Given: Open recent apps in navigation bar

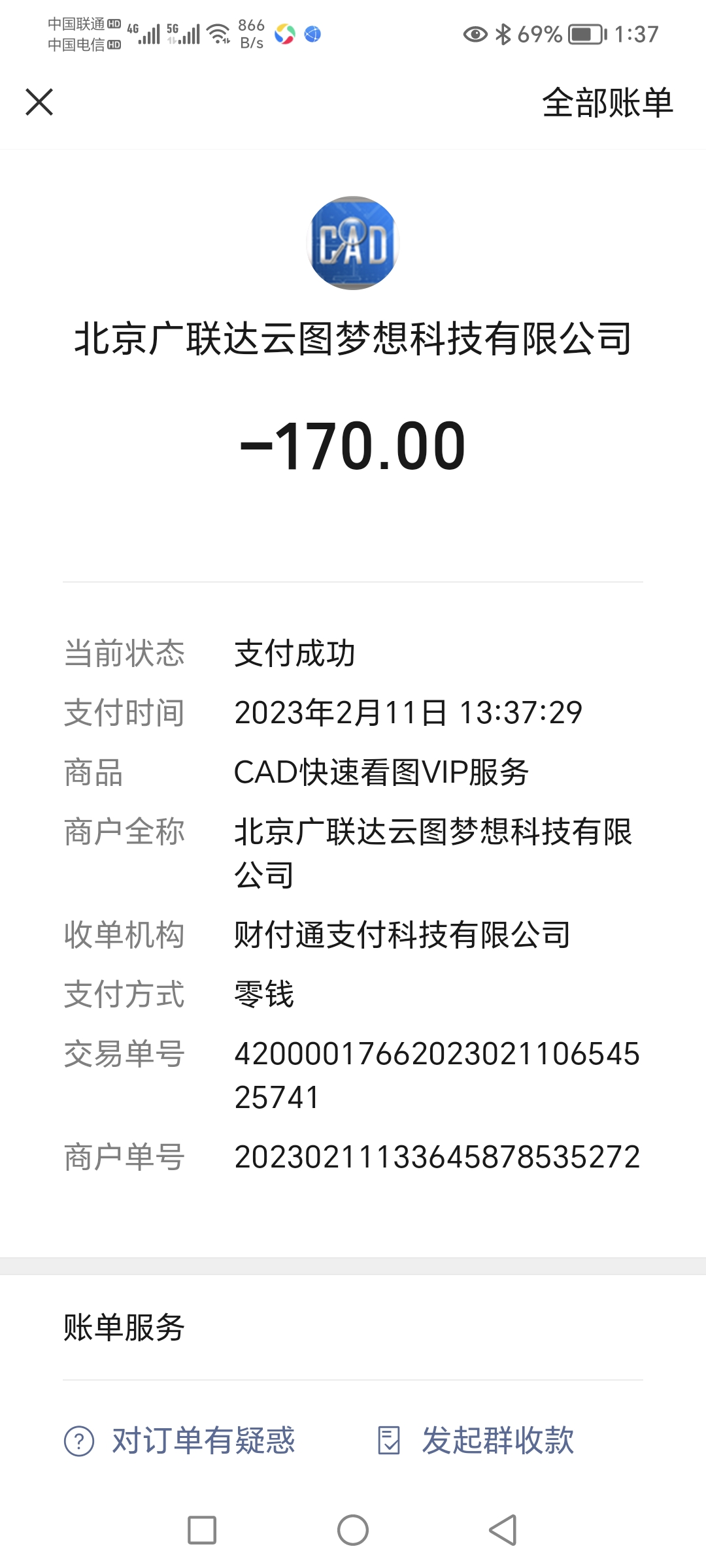Looking at the screenshot, I should click(x=202, y=1530).
